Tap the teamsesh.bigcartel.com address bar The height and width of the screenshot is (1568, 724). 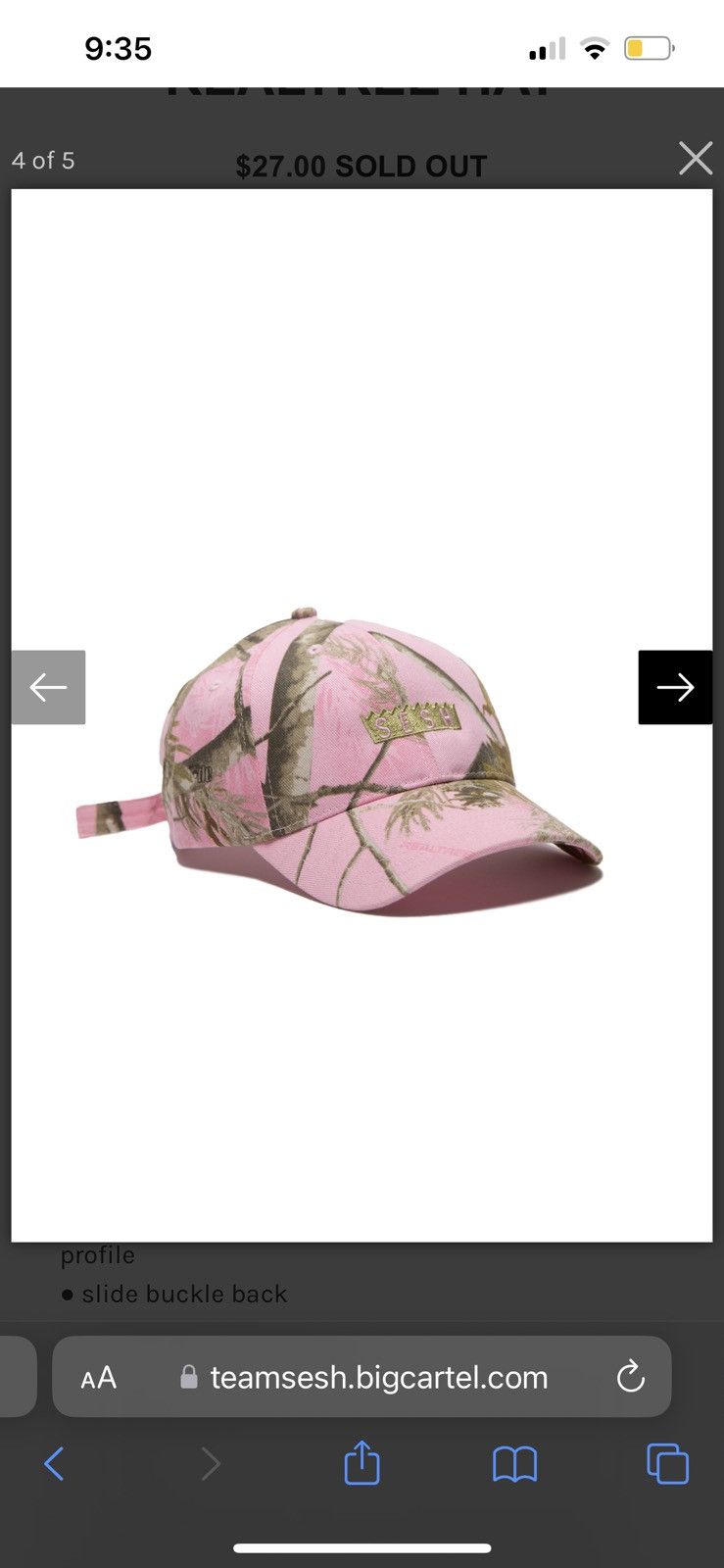point(379,1377)
